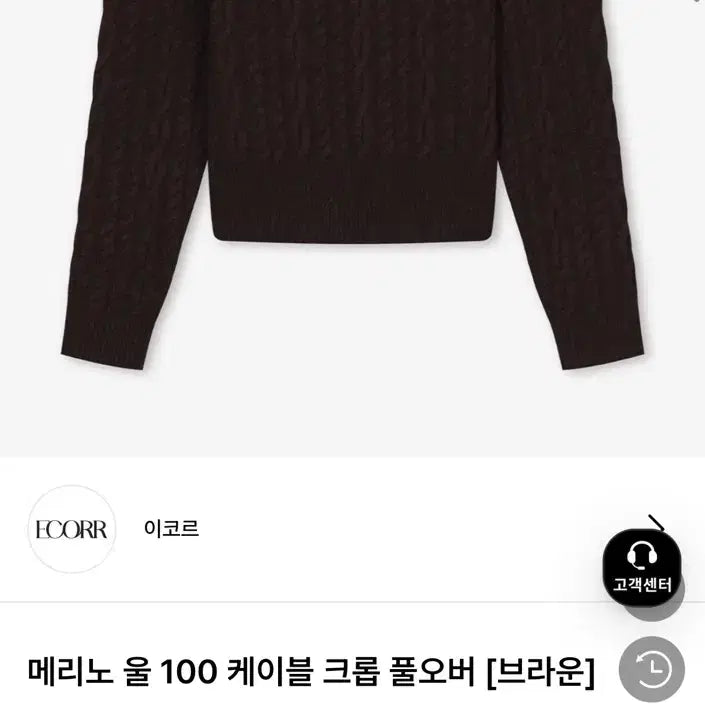The image size is (705, 705).
Task: Open the 고객센터 customer service button
Action: (x=642, y=564)
